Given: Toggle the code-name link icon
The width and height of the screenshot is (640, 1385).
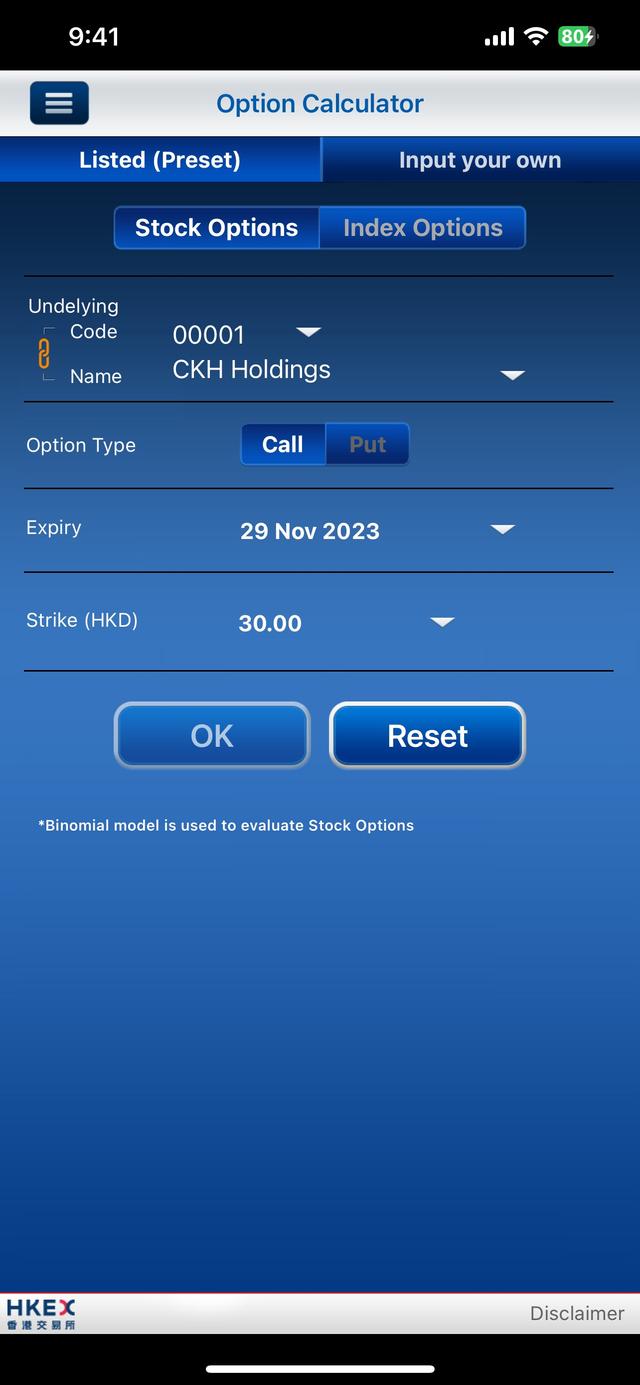Looking at the screenshot, I should click(44, 353).
